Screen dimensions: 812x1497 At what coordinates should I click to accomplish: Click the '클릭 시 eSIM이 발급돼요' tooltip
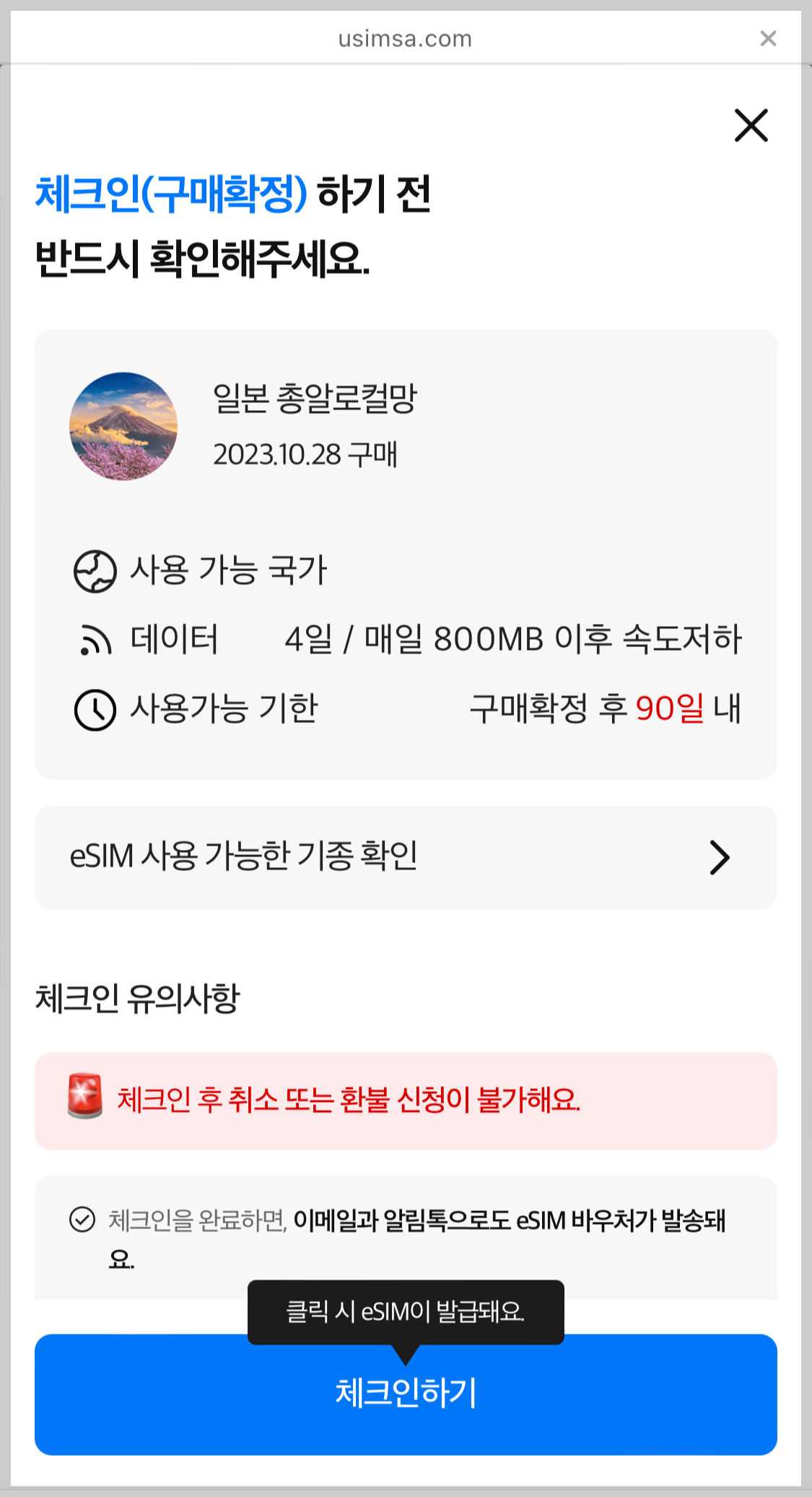406,1314
